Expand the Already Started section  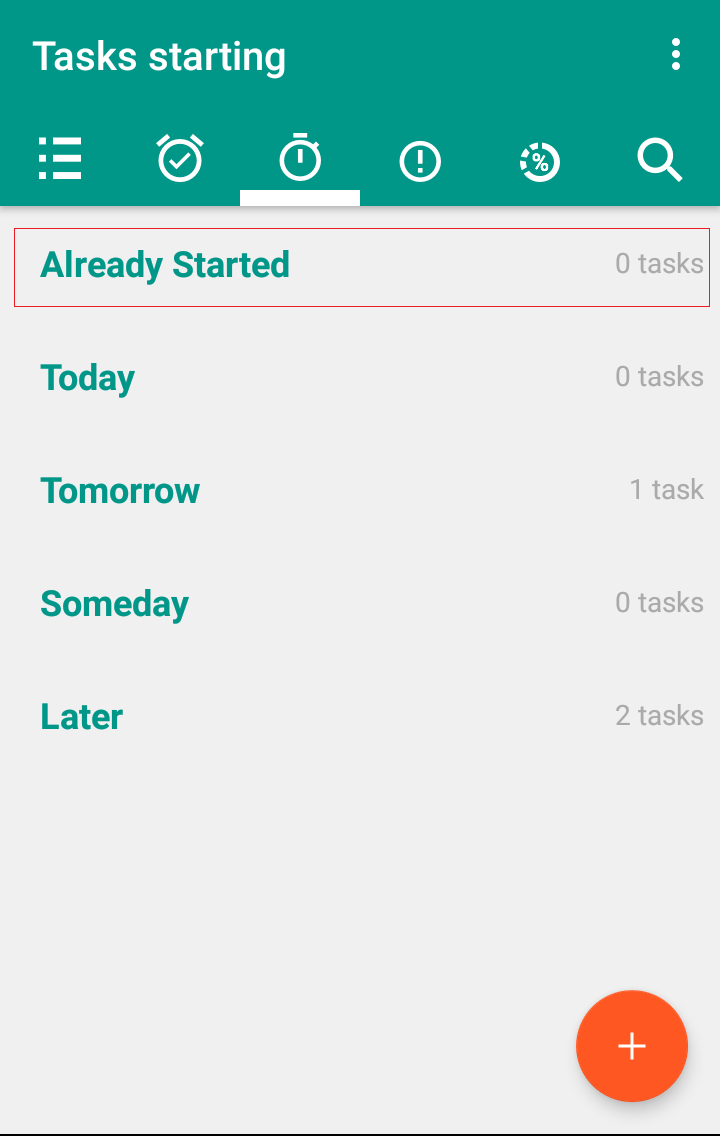point(360,266)
